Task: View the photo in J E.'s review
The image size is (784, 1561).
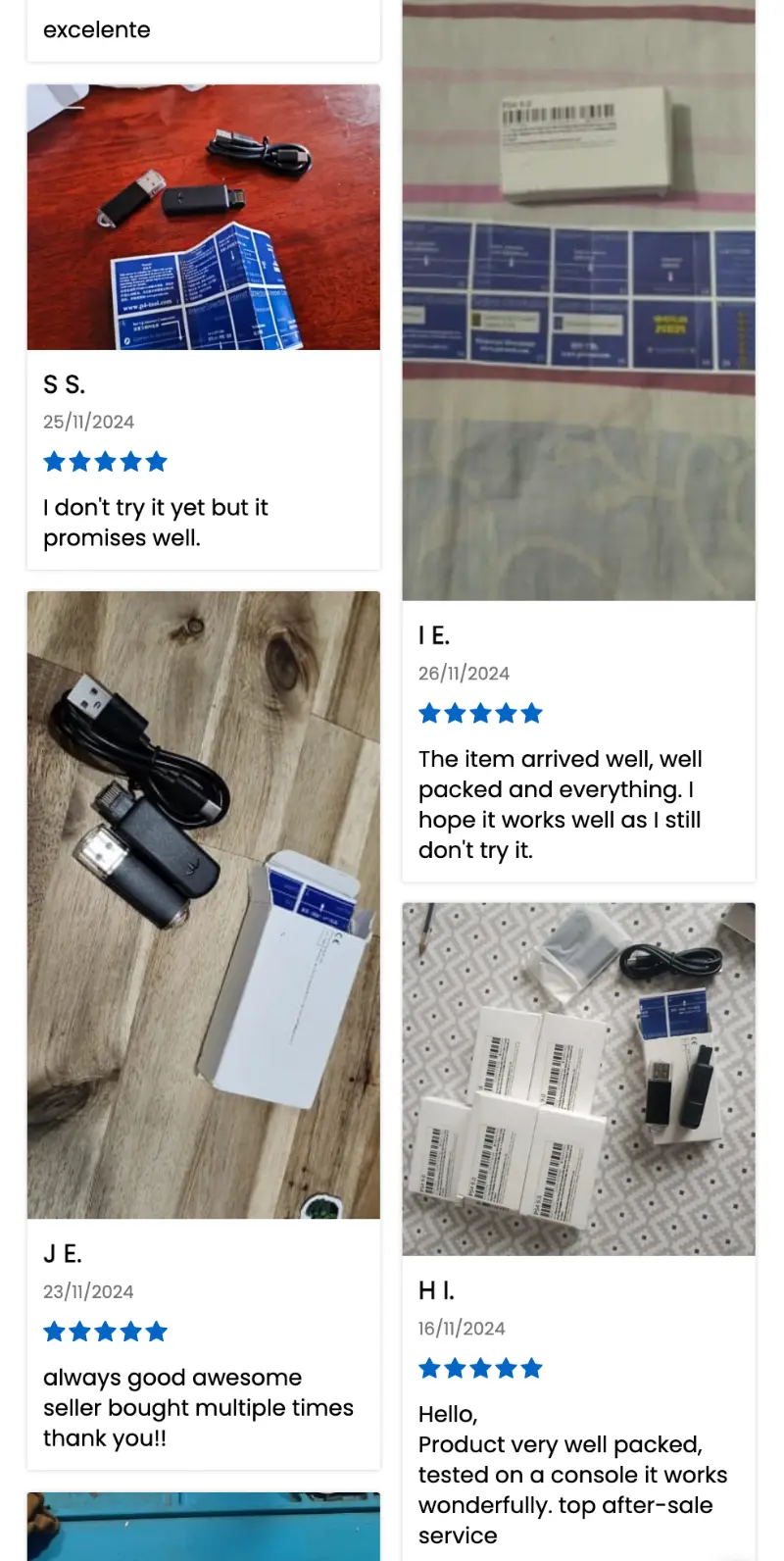Action: coord(203,905)
